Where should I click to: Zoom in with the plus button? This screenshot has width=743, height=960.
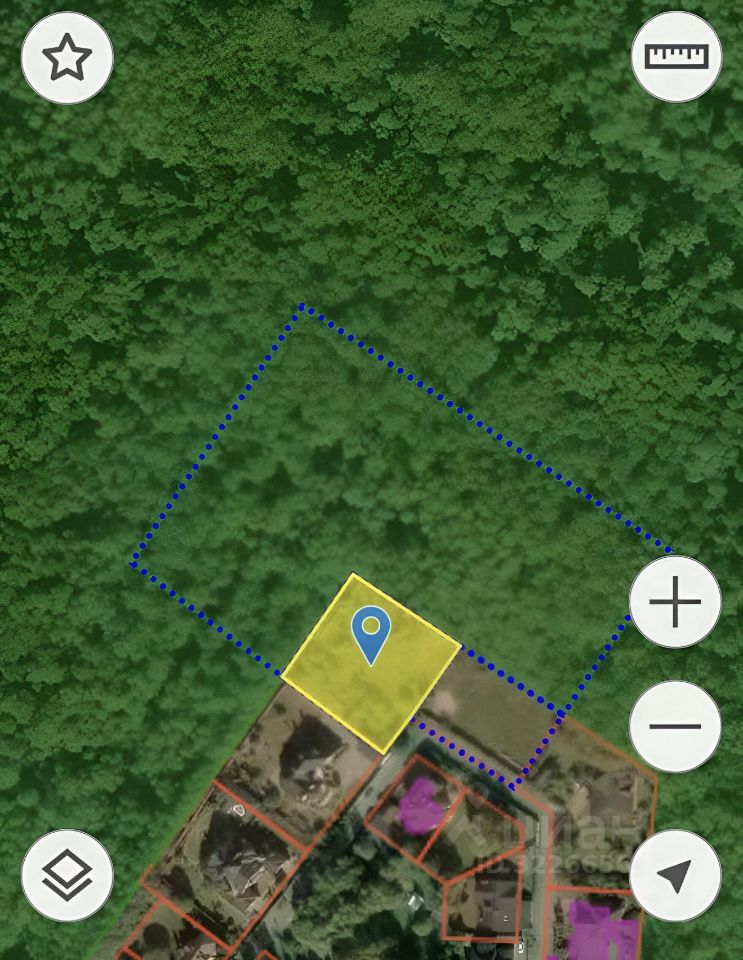click(x=675, y=602)
